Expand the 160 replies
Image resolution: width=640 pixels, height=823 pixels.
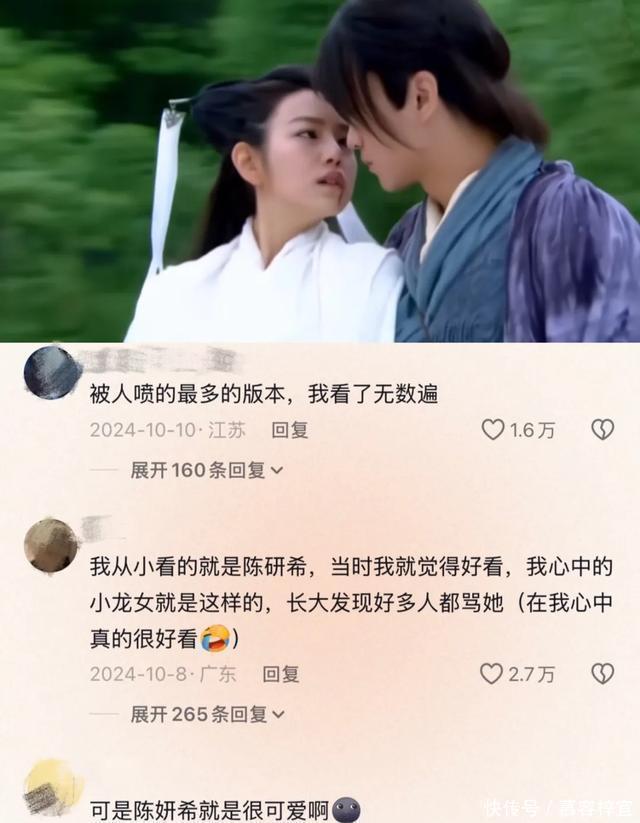click(x=207, y=470)
